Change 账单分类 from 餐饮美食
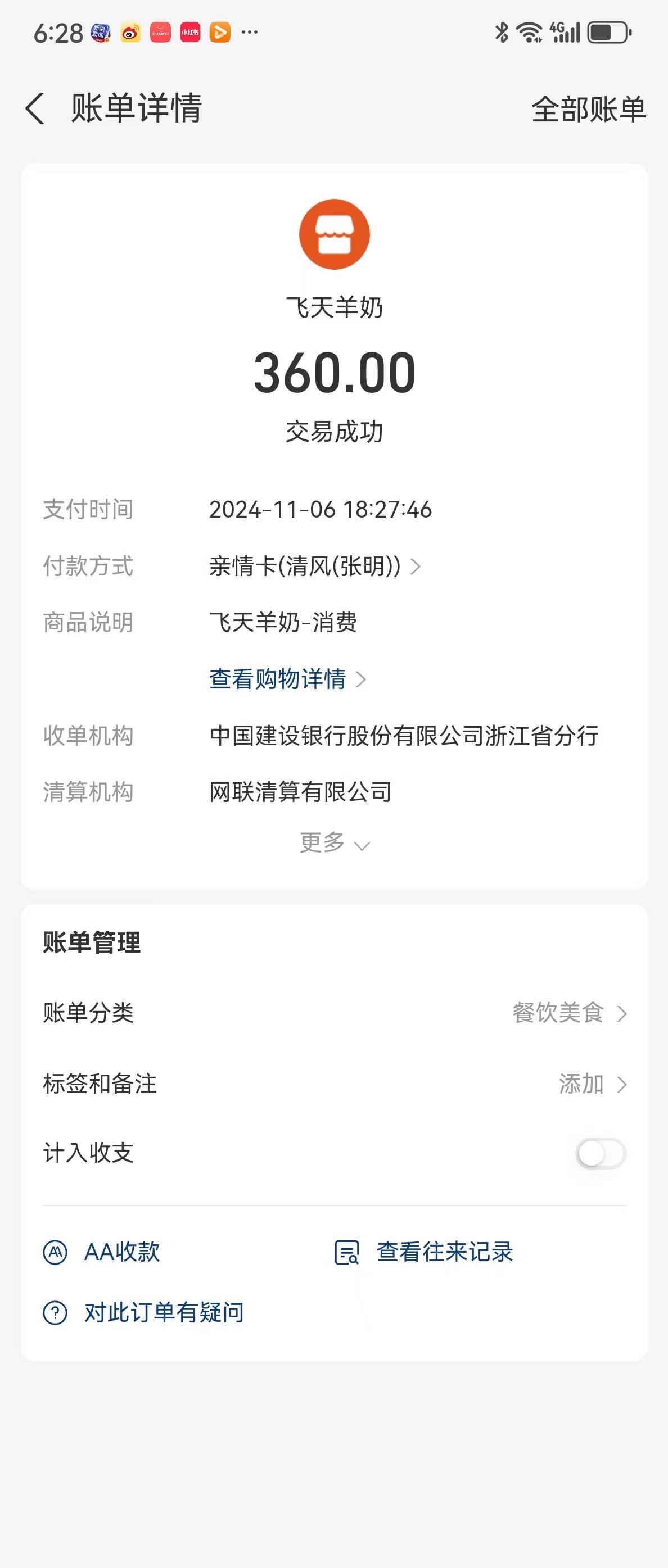The height and width of the screenshot is (1568, 668). 568,1013
